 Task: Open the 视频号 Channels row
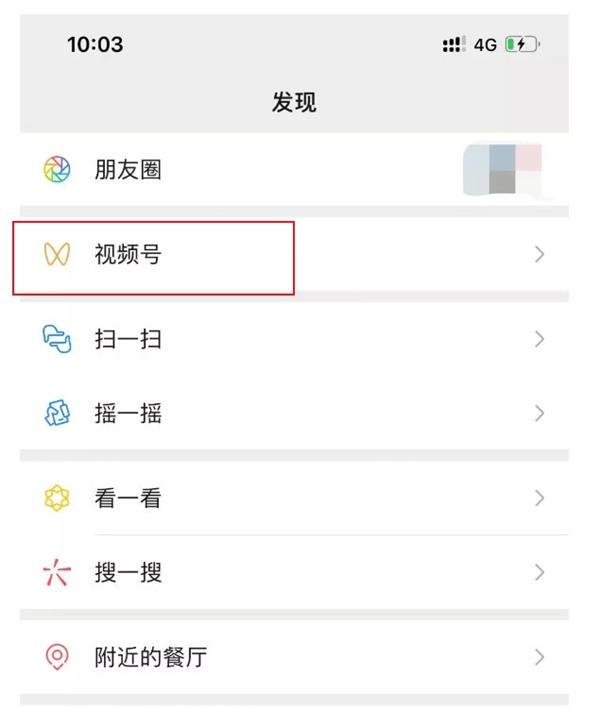(128, 255)
